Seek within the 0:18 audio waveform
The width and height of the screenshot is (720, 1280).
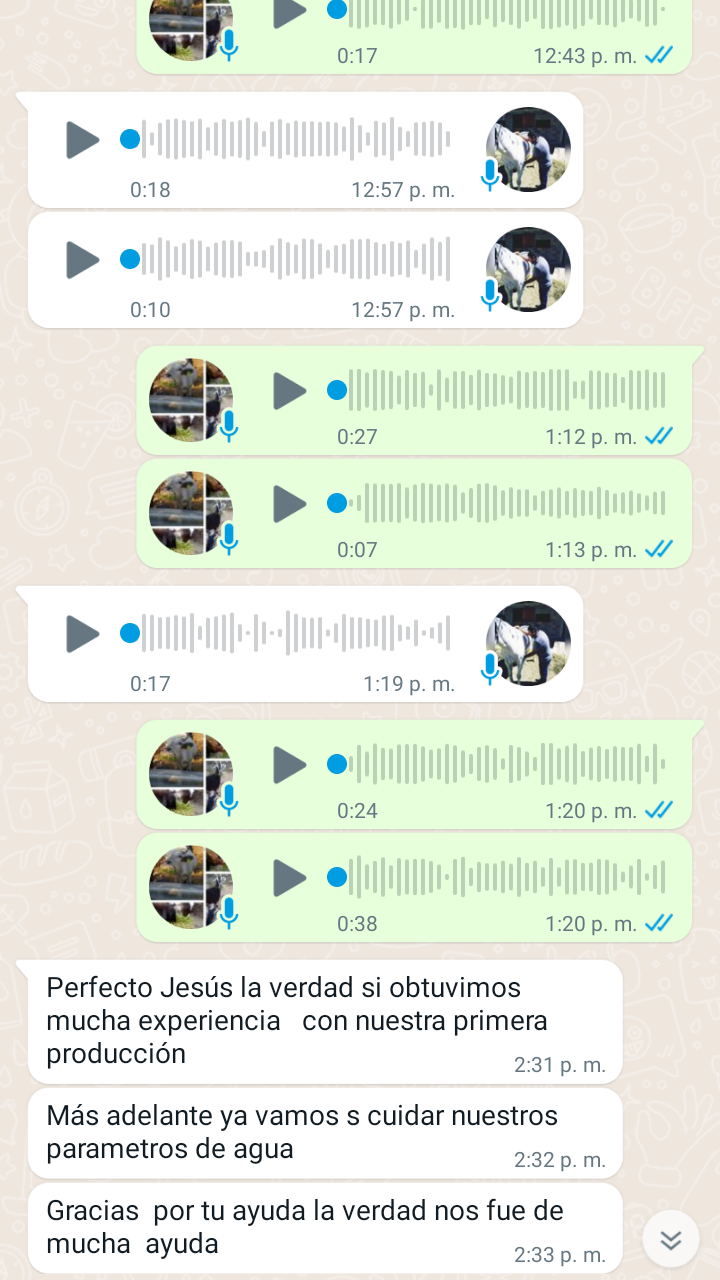[x=297, y=139]
